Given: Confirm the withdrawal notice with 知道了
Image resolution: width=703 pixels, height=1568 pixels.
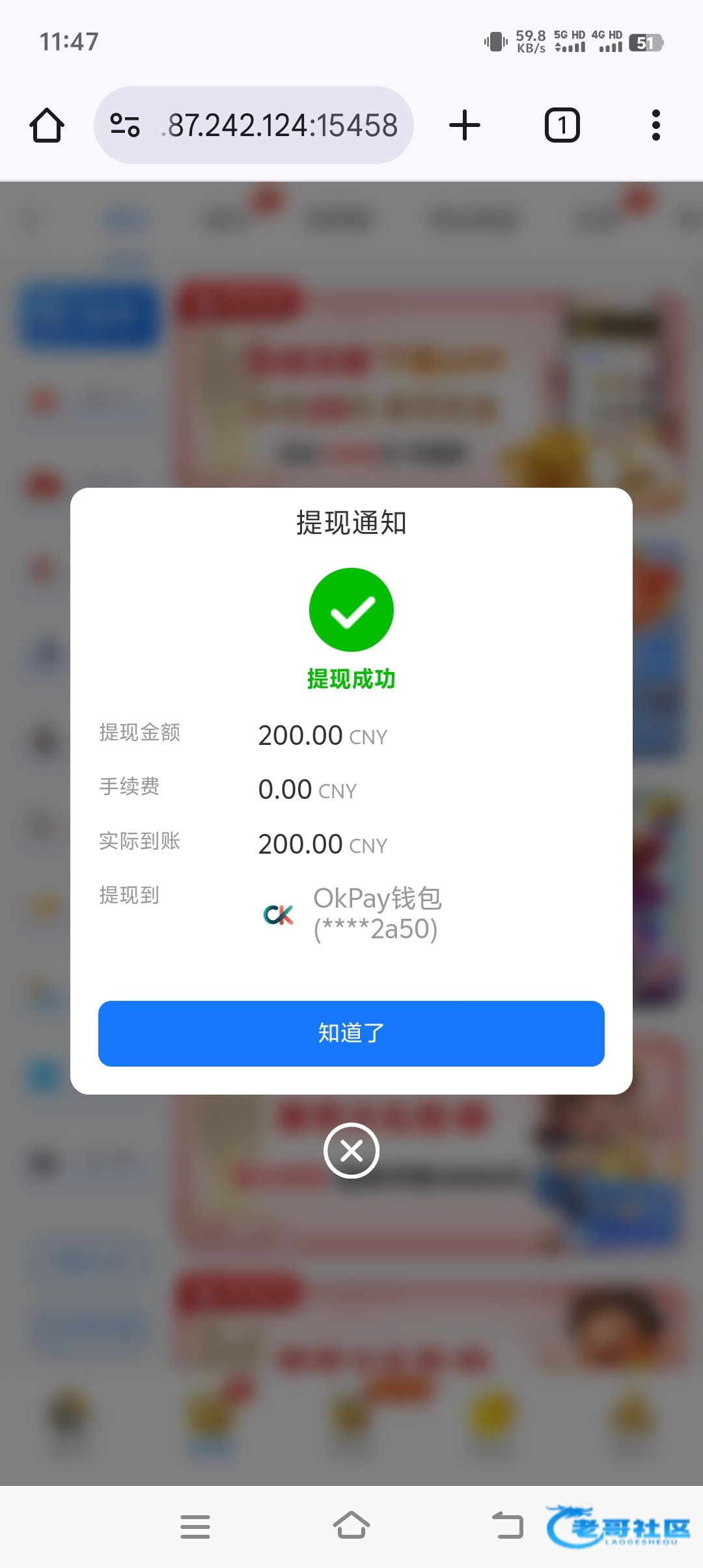Looking at the screenshot, I should 351,1033.
